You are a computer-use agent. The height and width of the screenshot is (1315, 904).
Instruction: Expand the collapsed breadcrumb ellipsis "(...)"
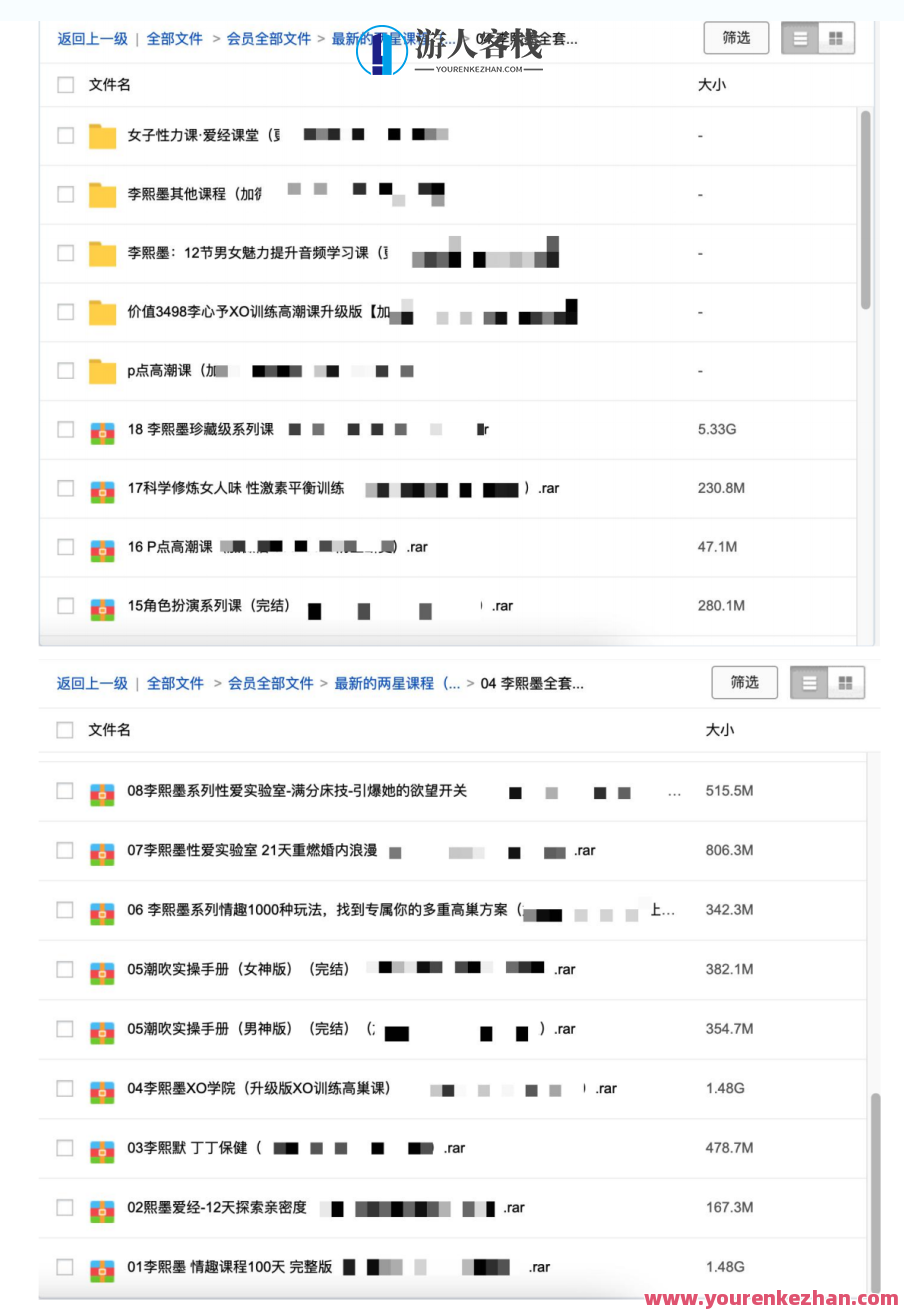click(x=451, y=683)
